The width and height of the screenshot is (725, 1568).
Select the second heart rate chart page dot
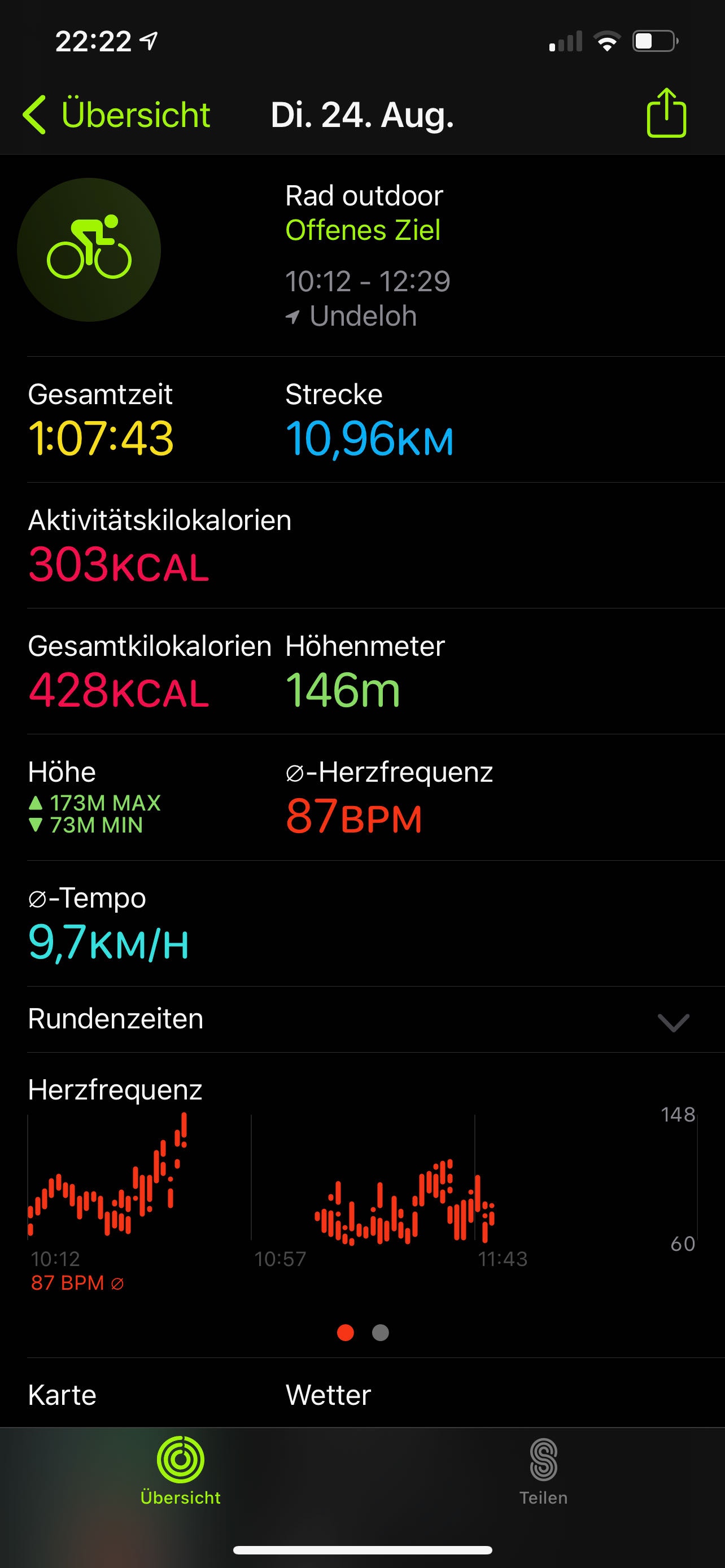[381, 1333]
